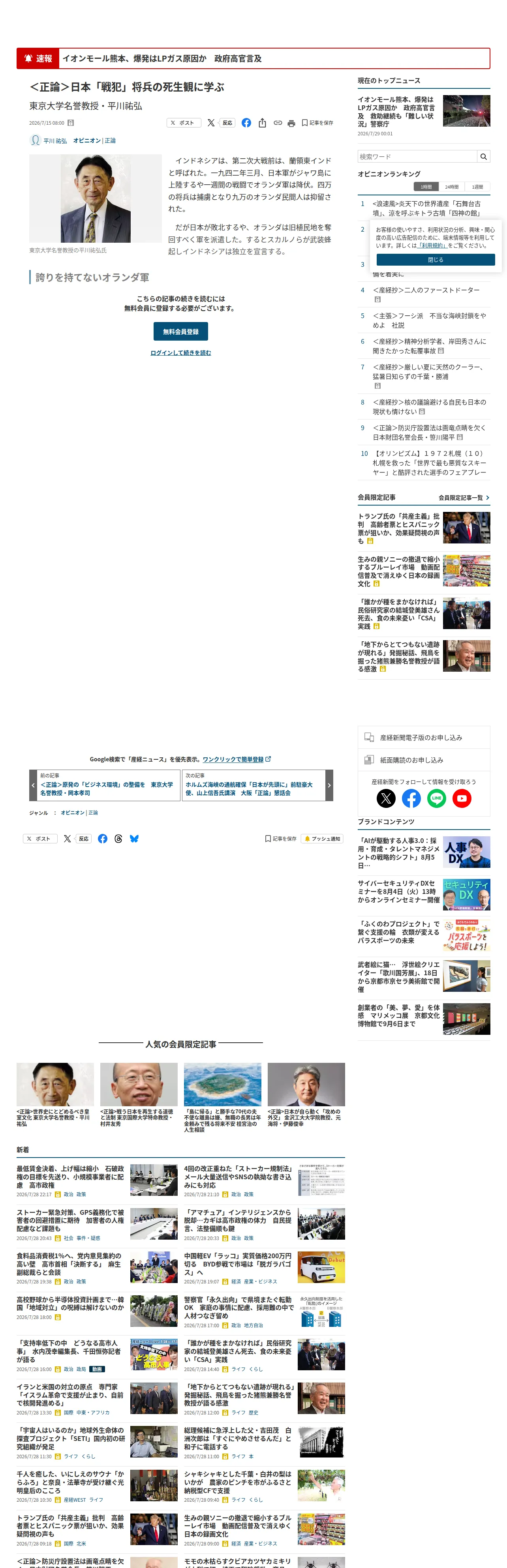The height and width of the screenshot is (1568, 507).
Task: Switch ranking to 1週間 tab
Action: [477, 187]
